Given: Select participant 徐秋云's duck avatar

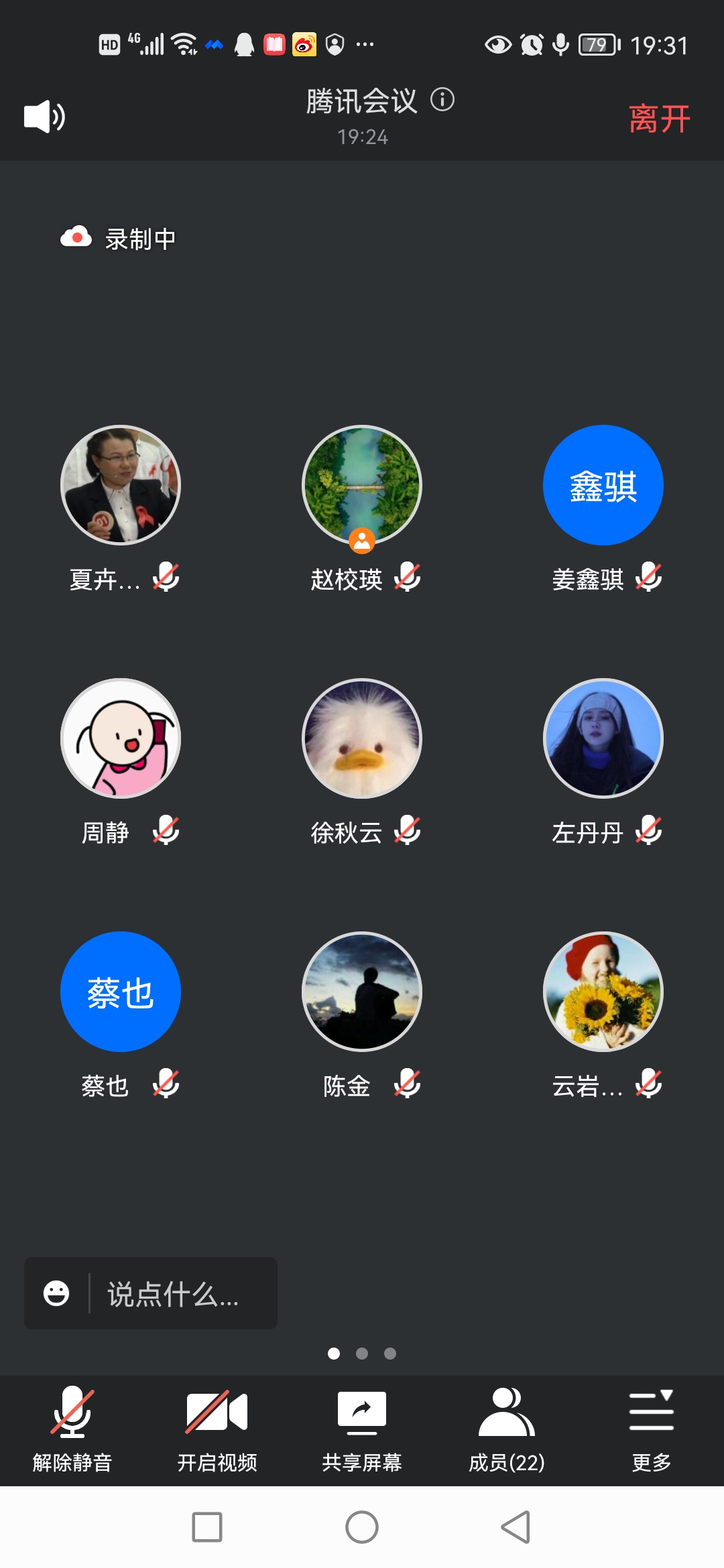Looking at the screenshot, I should (362, 738).
